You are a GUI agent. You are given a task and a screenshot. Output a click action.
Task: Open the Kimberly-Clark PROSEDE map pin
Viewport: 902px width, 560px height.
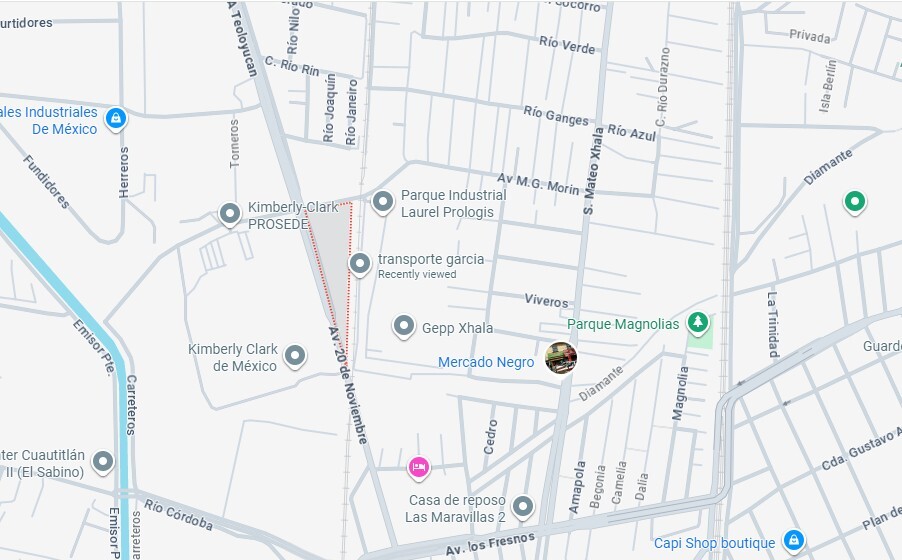tap(230, 213)
